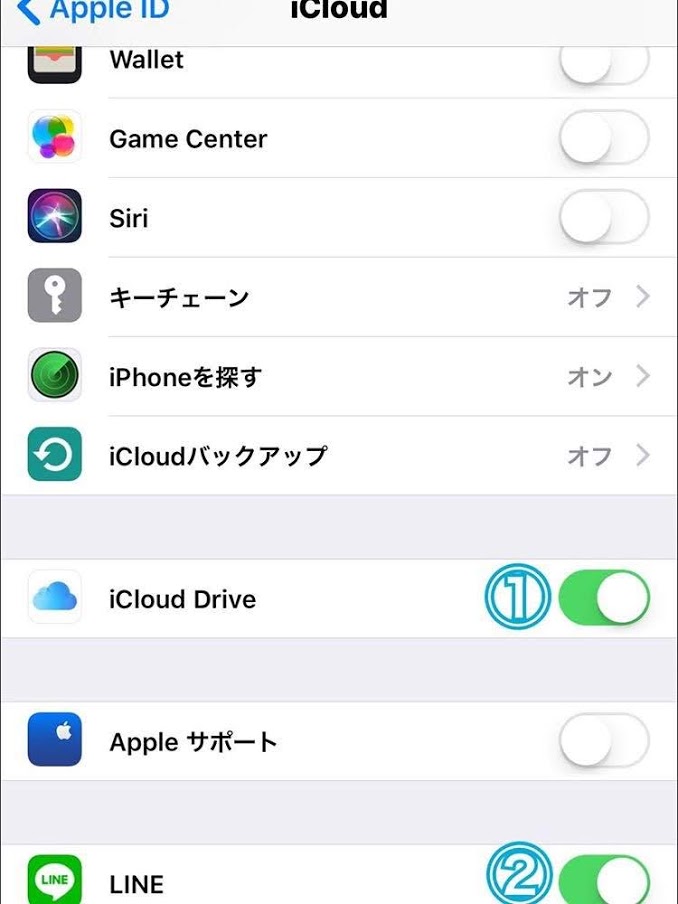The image size is (678, 904).
Task: Turn on Game Center iCloud sync
Action: (604, 138)
